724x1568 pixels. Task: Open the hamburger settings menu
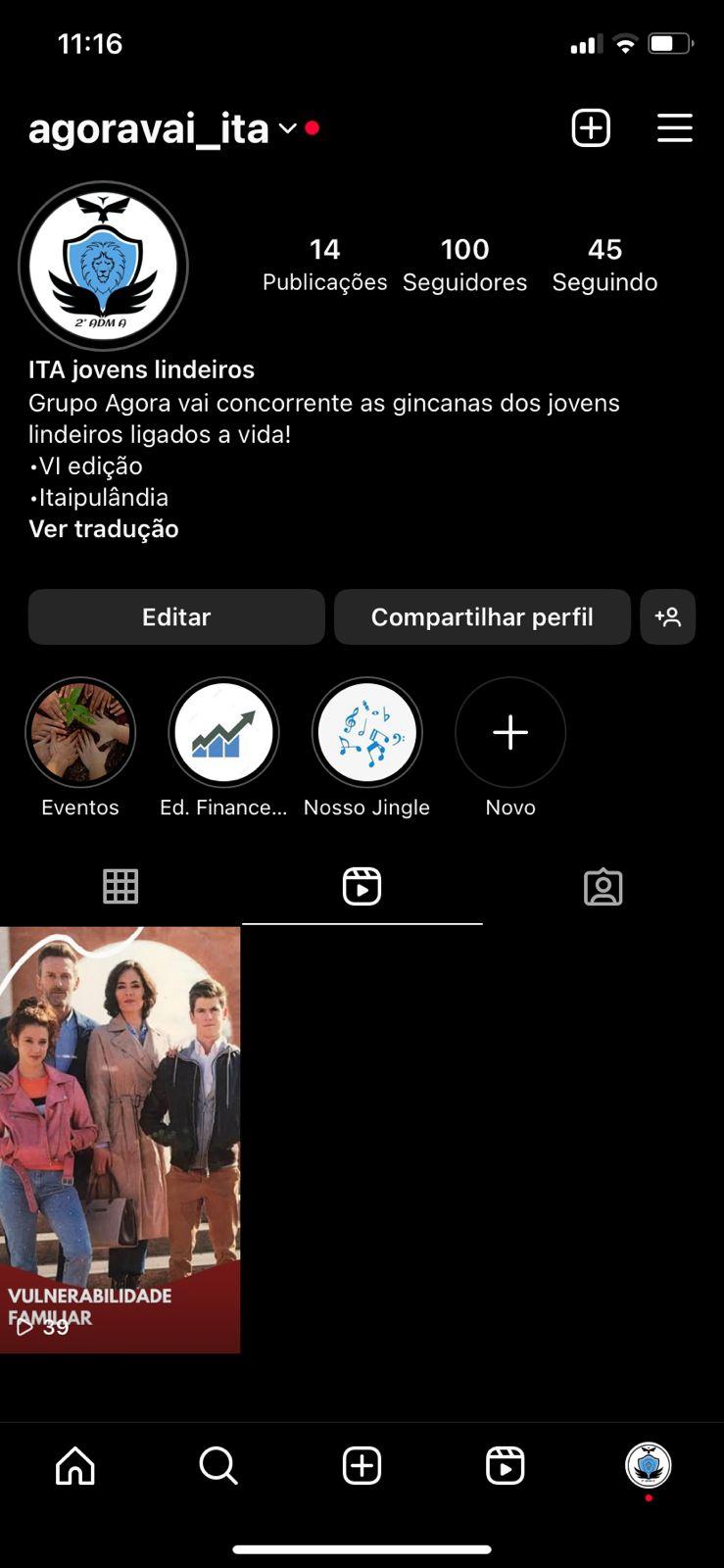(x=674, y=128)
